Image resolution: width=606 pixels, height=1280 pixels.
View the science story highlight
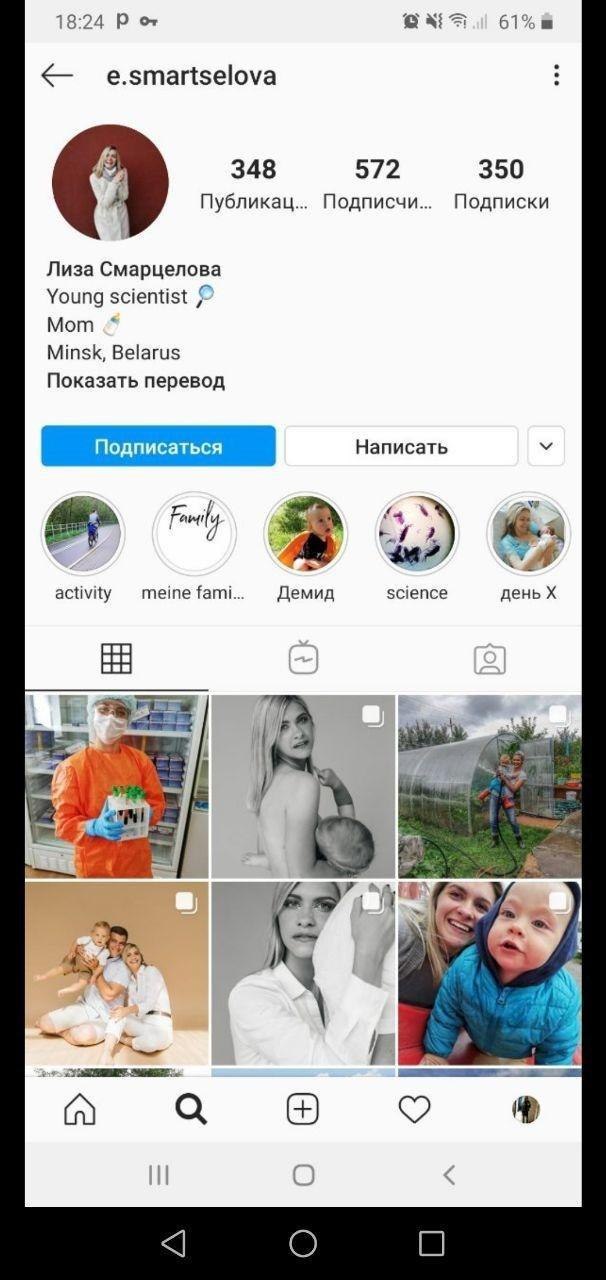coord(417,534)
